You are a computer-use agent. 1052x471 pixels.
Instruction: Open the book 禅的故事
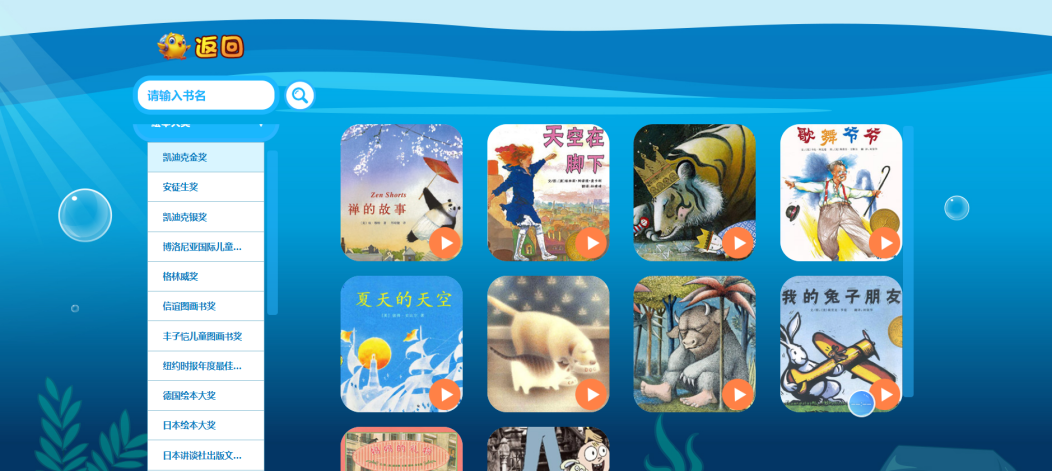(401, 192)
